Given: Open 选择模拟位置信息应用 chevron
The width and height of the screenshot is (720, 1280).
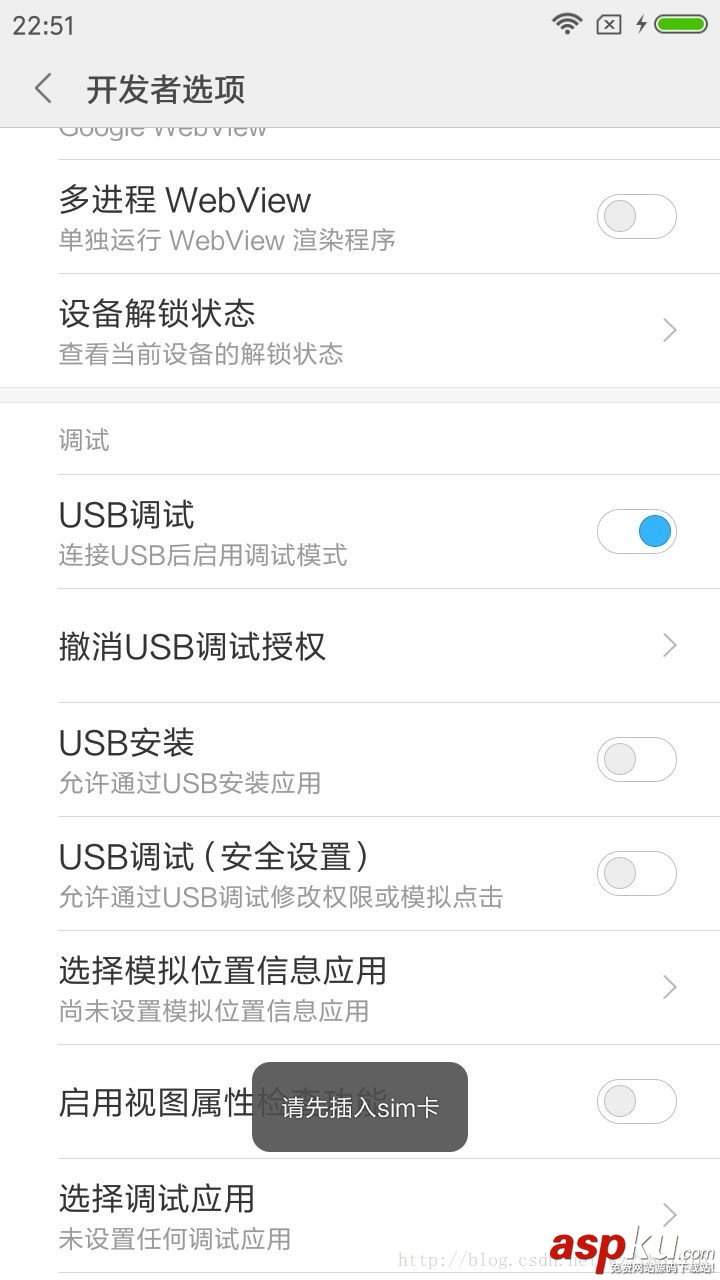Looking at the screenshot, I should pos(670,987).
